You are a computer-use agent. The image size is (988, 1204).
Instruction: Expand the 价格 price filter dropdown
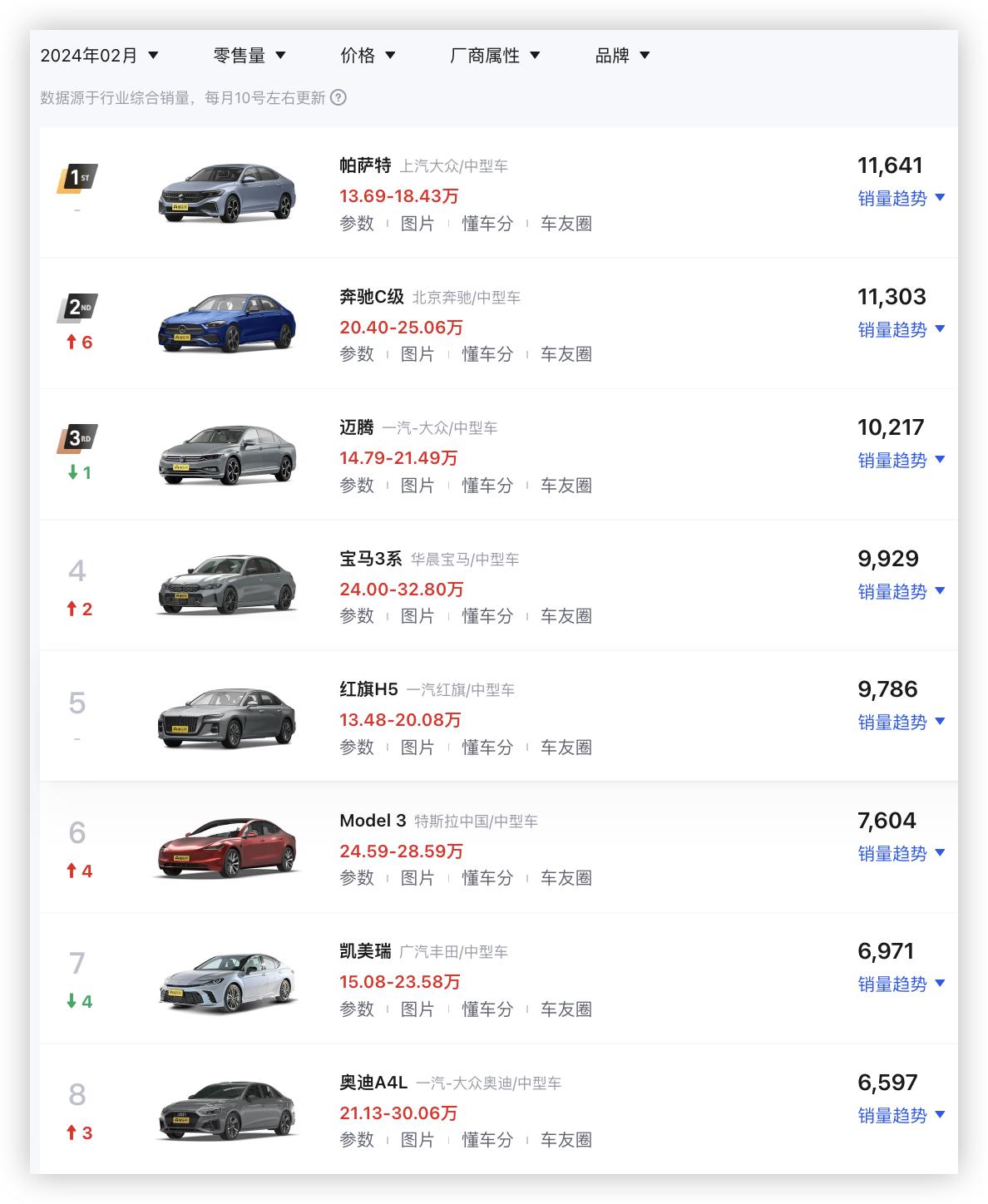coord(366,56)
